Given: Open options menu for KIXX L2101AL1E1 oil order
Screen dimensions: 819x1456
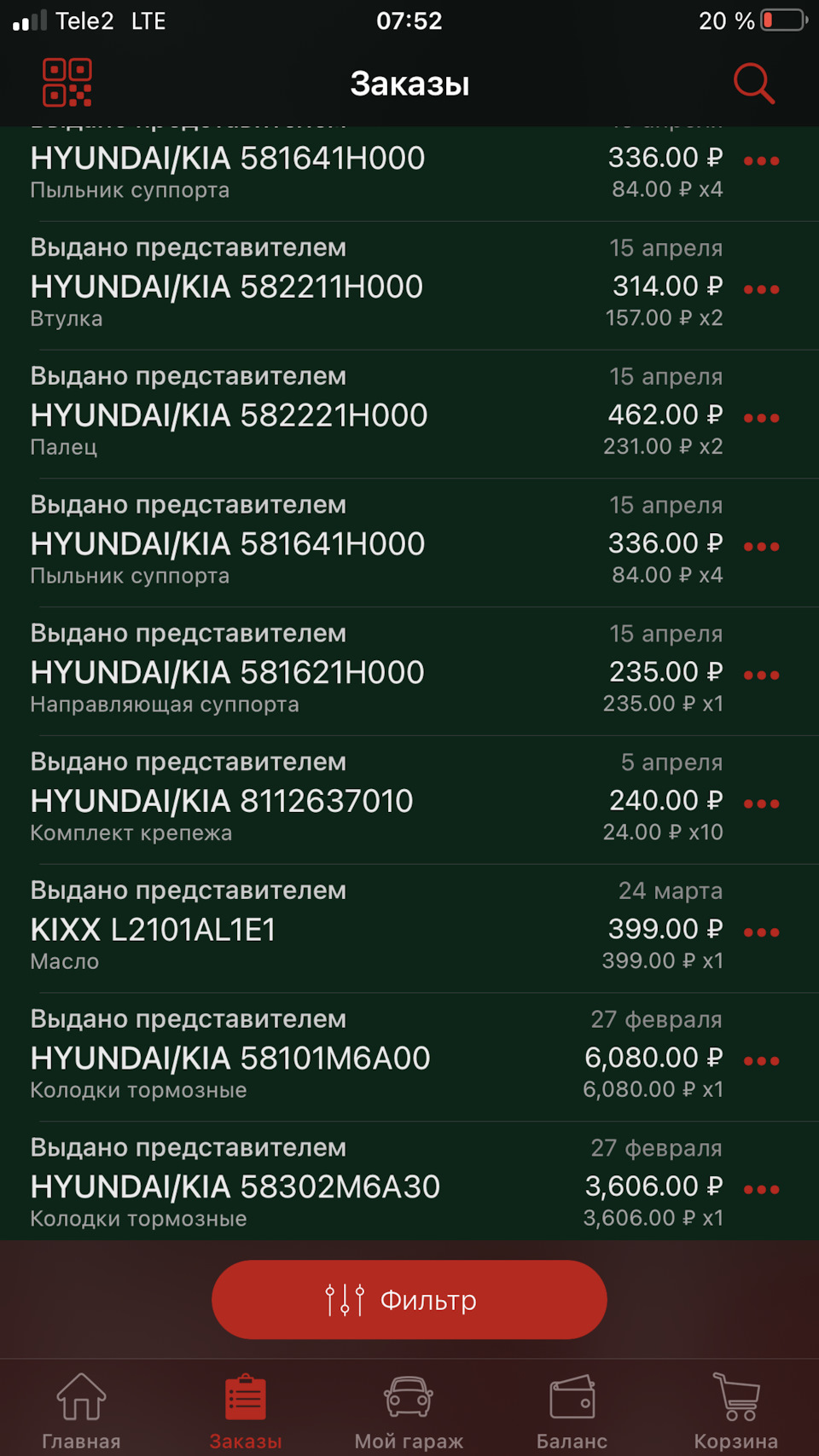Looking at the screenshot, I should 762,931.
